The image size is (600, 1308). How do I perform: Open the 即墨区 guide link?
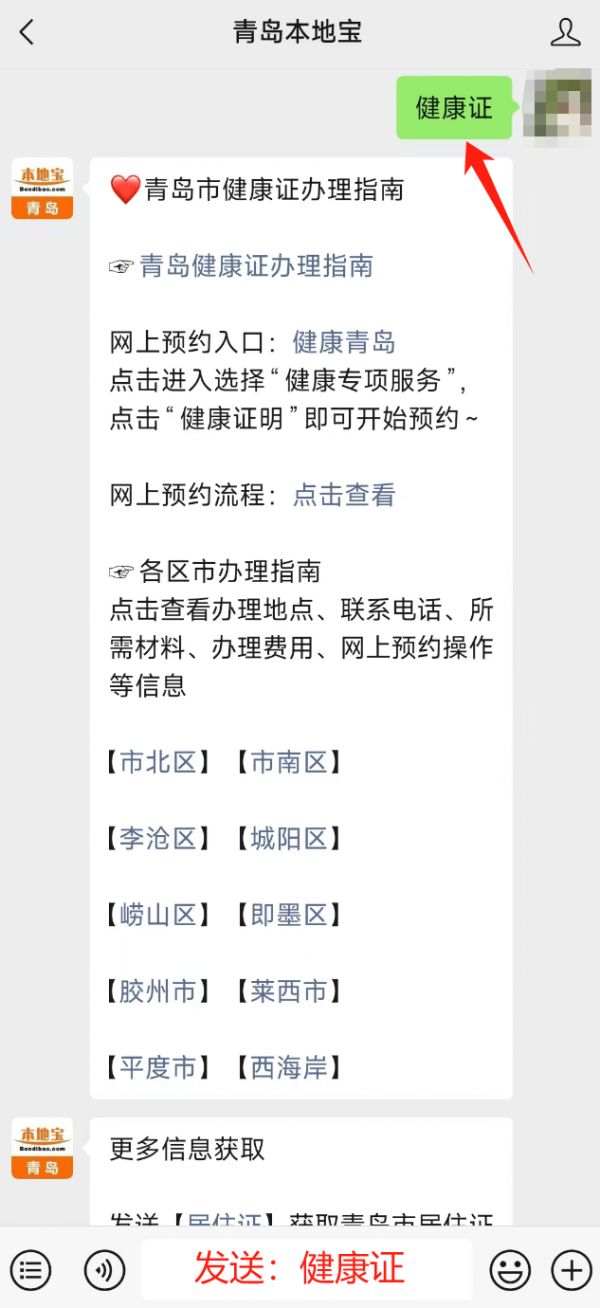(289, 914)
